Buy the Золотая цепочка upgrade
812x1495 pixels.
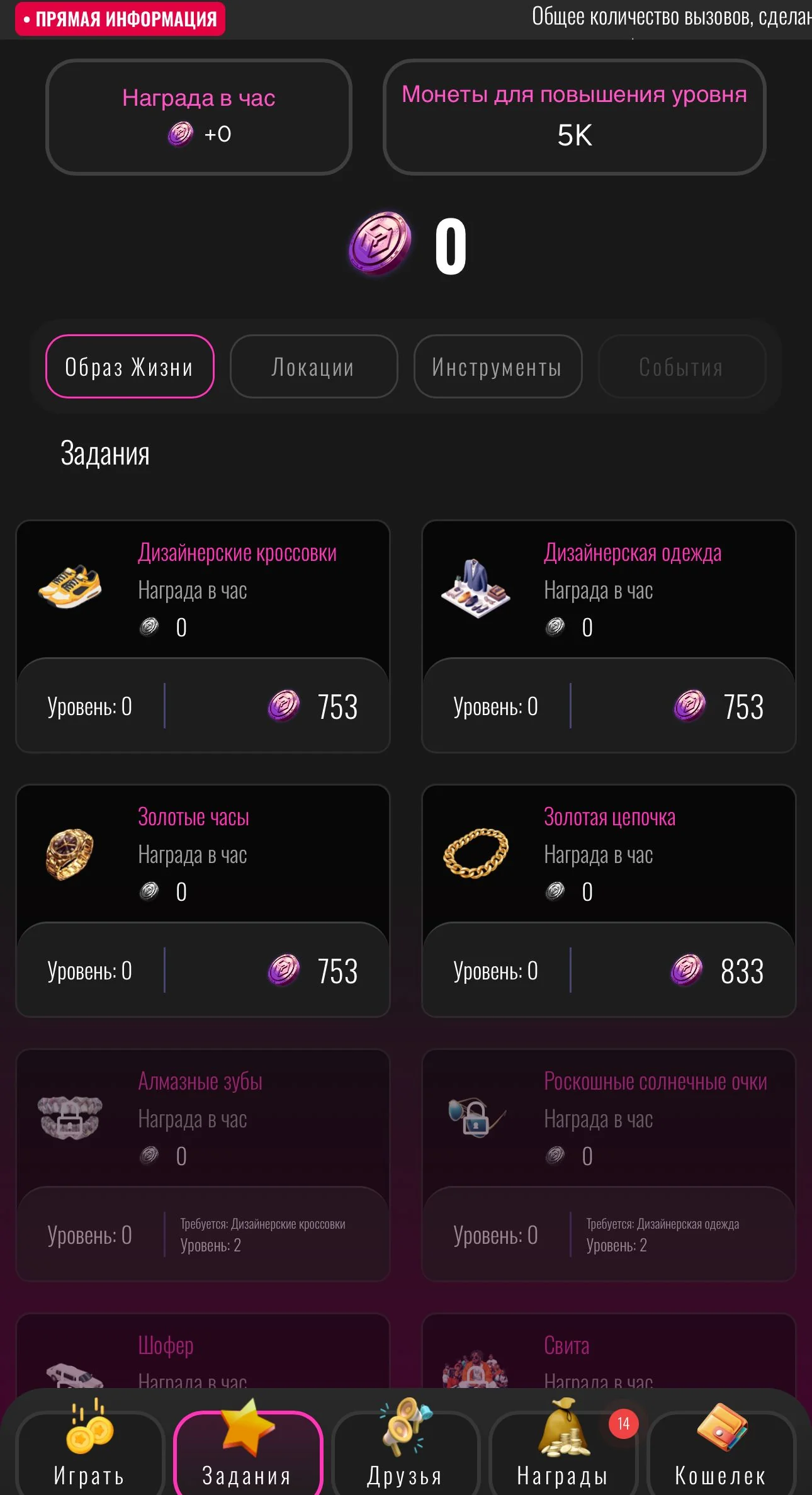click(x=609, y=901)
